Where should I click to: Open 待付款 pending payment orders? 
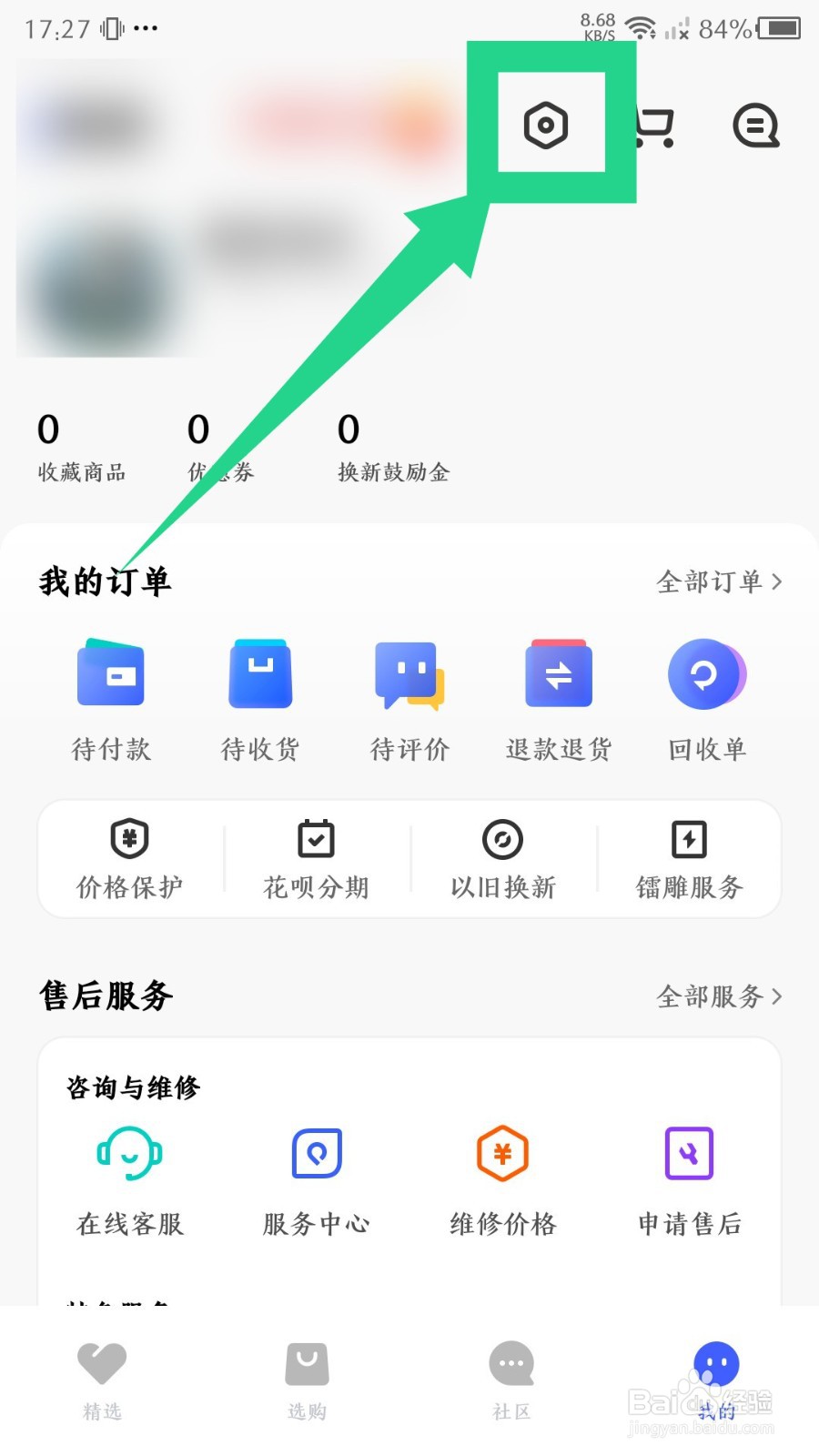point(111,696)
